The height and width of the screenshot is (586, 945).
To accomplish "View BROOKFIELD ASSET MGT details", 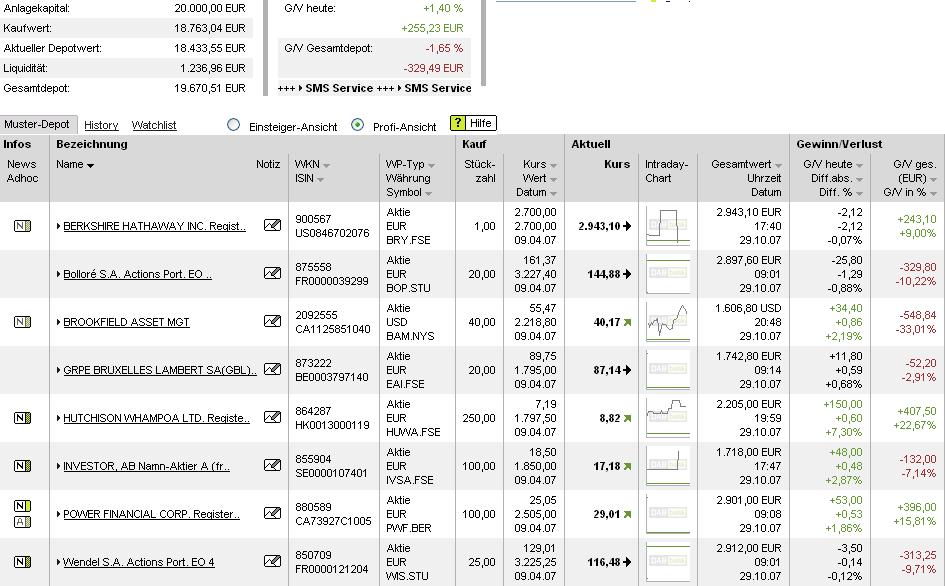I will (126, 322).
